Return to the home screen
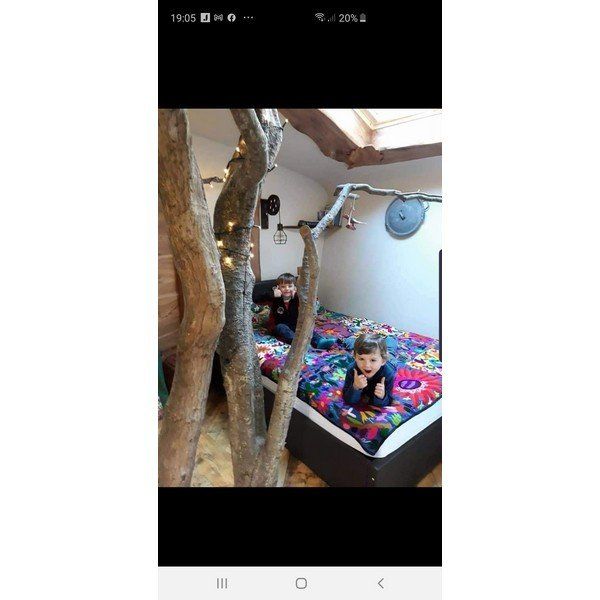Screen dimensions: 600x600 coord(301,583)
